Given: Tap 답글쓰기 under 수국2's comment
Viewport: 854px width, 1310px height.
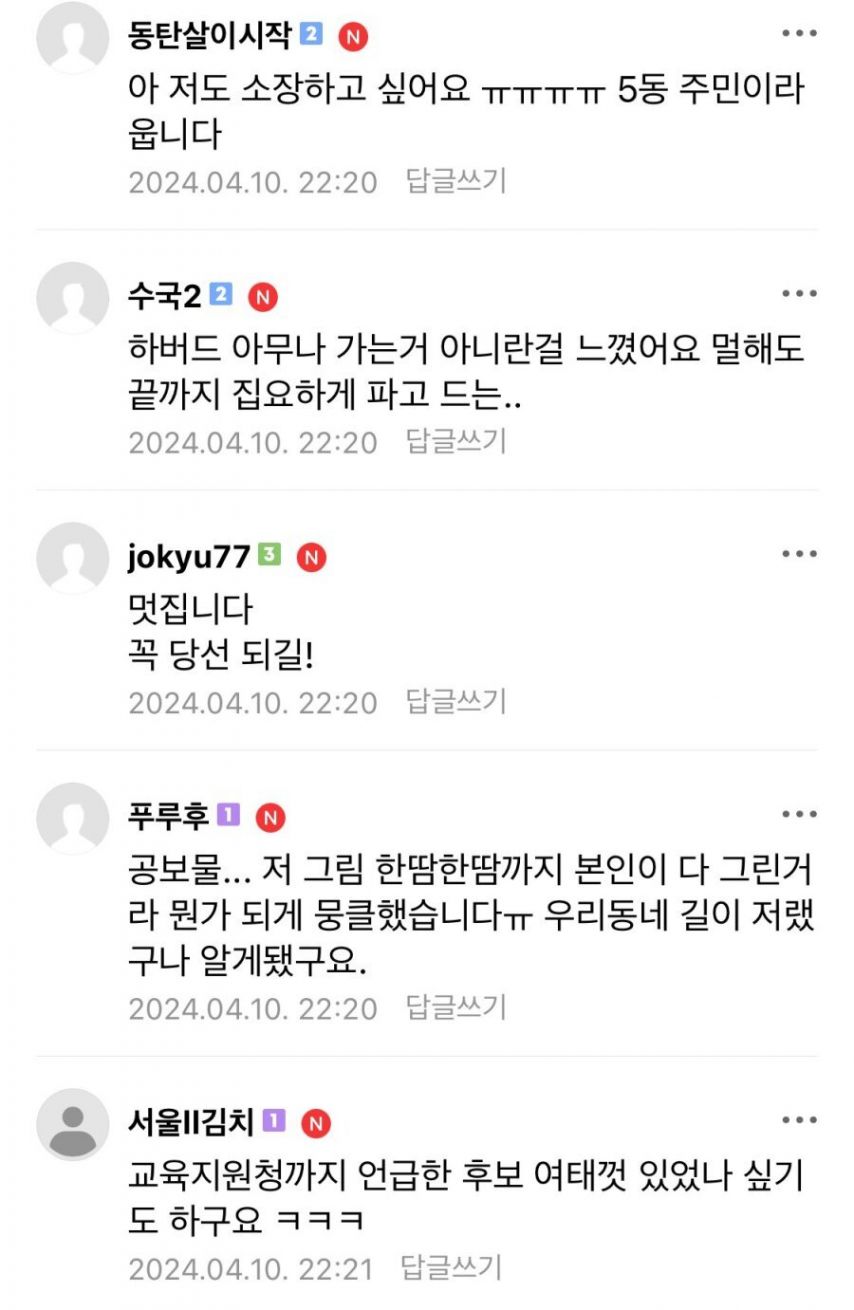Looking at the screenshot, I should (x=456, y=442).
